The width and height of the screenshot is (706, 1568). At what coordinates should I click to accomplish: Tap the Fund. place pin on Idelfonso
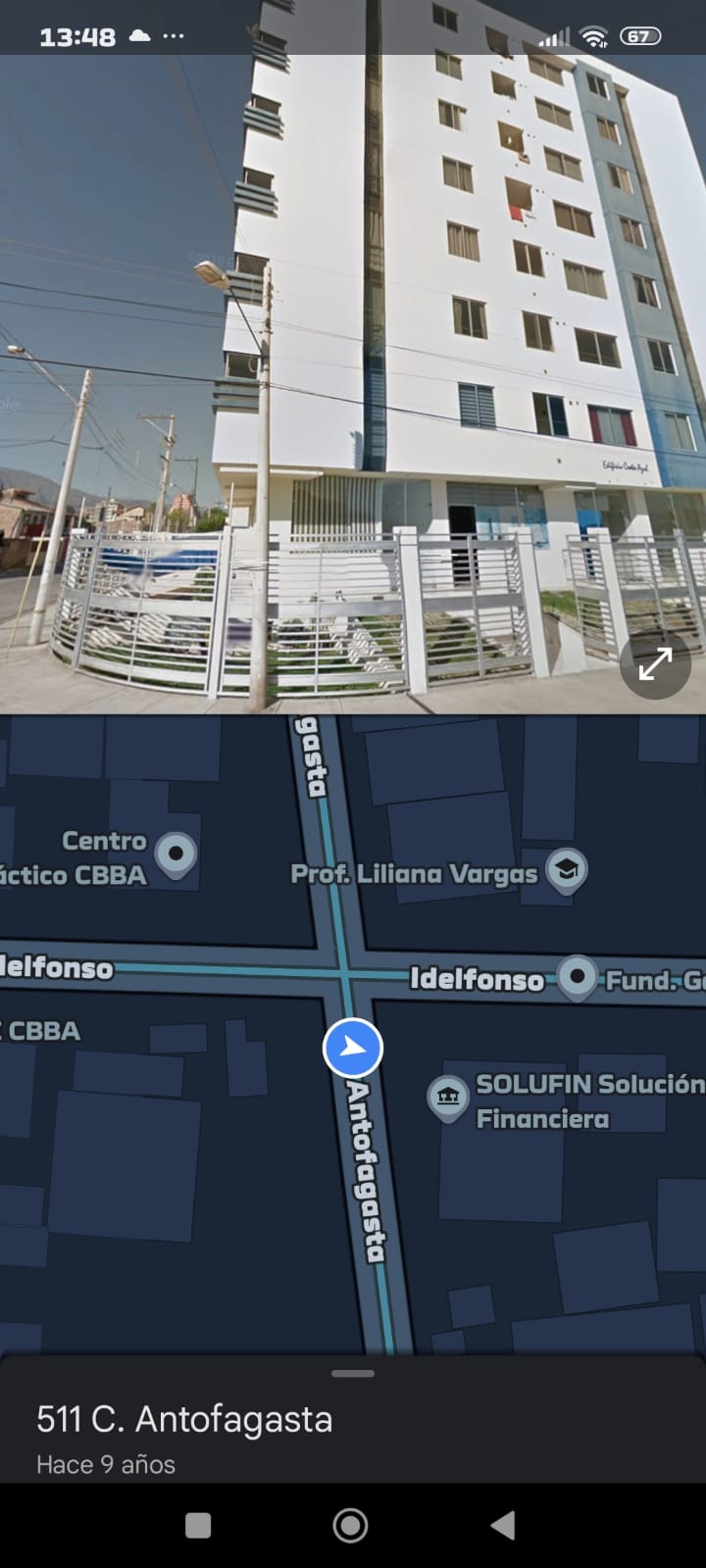577,977
